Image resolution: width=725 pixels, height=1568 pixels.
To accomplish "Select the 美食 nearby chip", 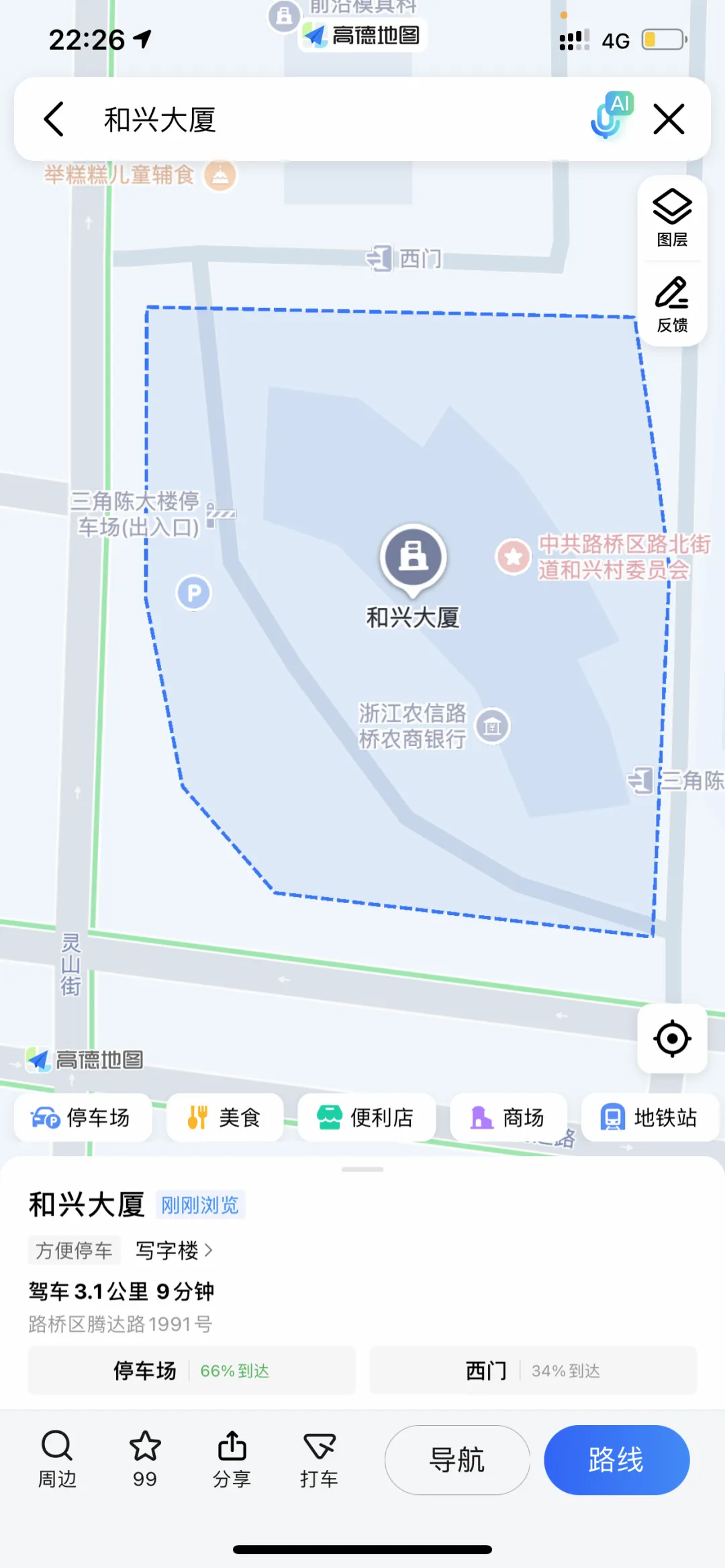I will [x=225, y=1117].
